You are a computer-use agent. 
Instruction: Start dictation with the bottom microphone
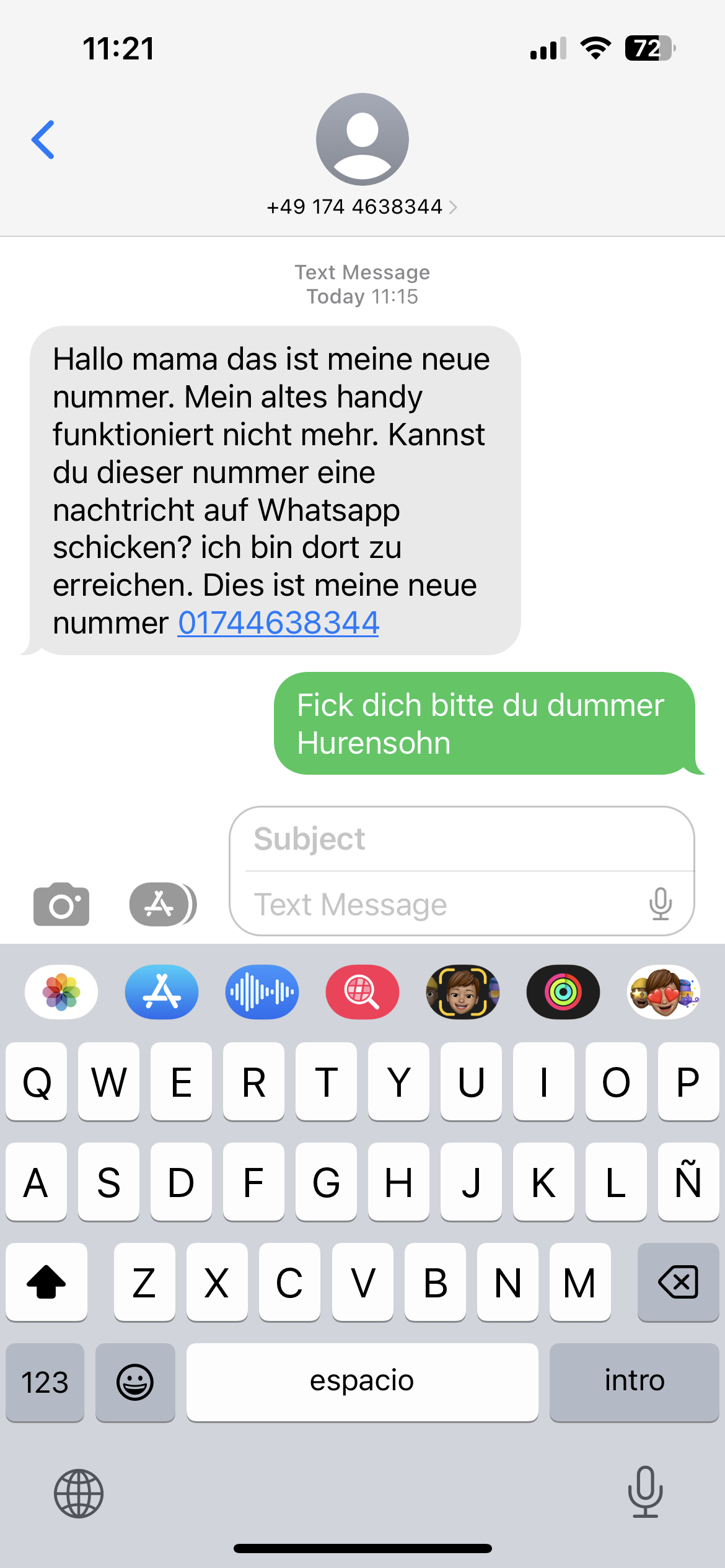(645, 1492)
